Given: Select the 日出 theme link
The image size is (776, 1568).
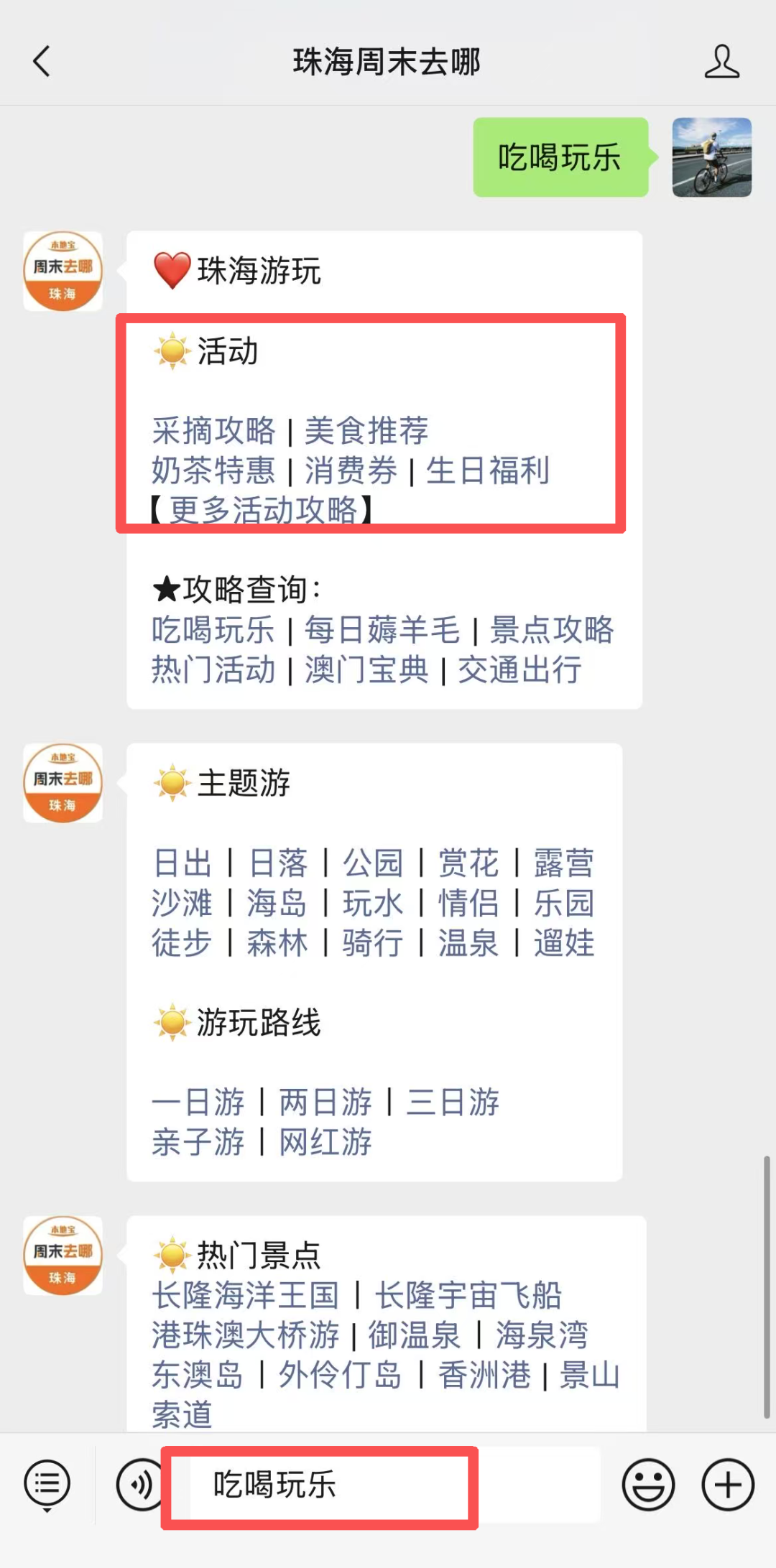Looking at the screenshot, I should [x=183, y=863].
